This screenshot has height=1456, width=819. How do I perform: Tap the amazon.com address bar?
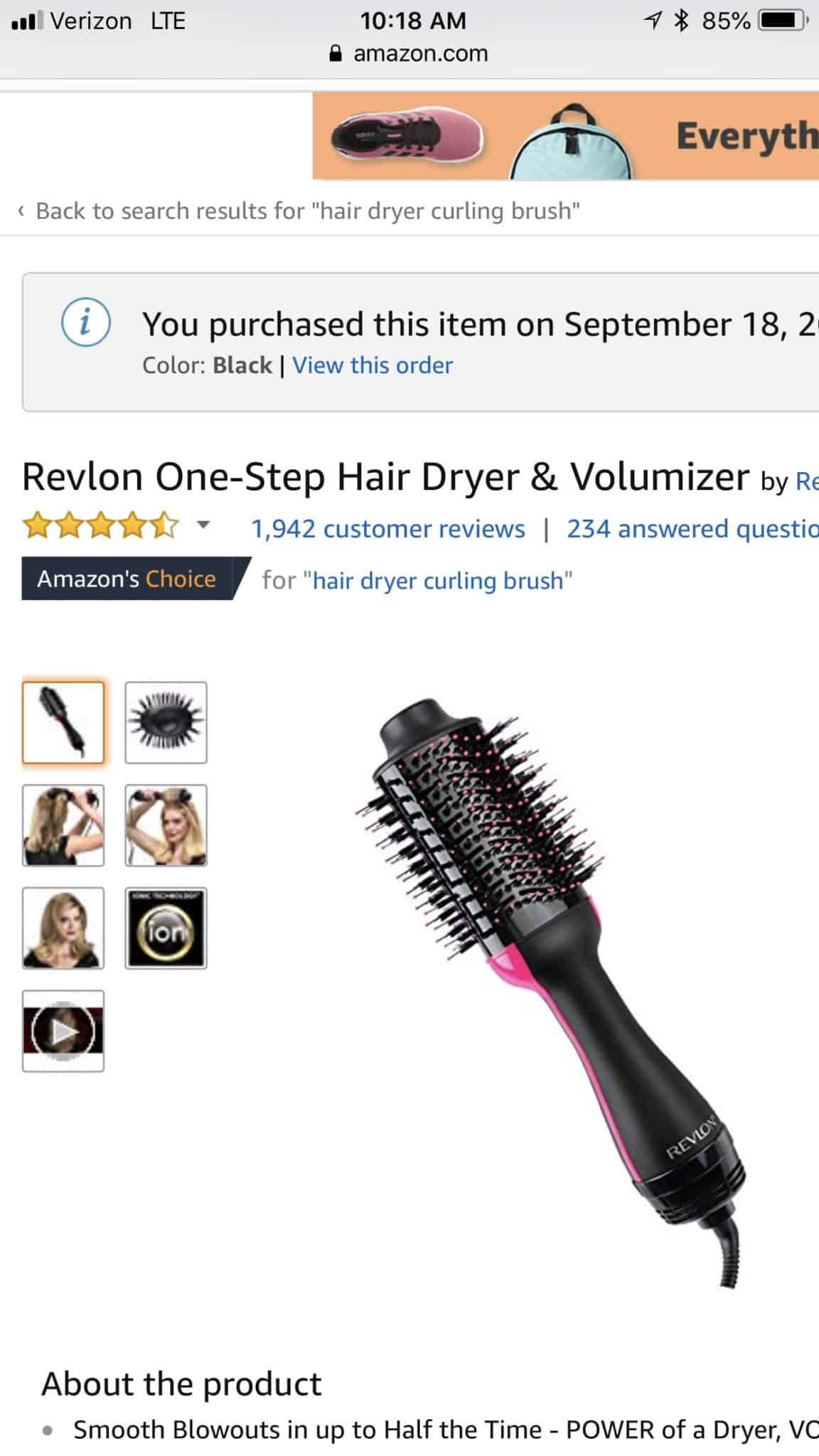coord(409,53)
